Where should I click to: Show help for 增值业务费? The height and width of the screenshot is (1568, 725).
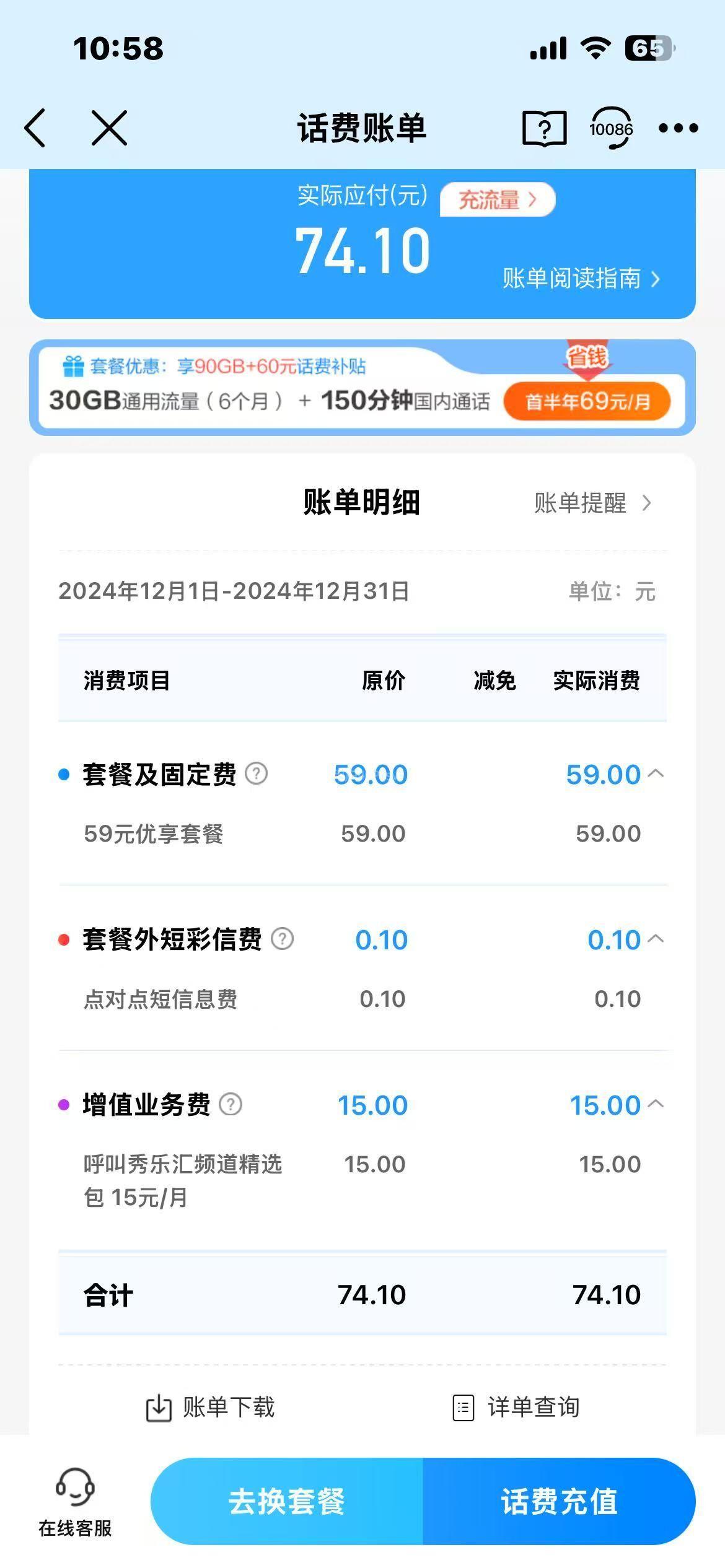tap(231, 1104)
